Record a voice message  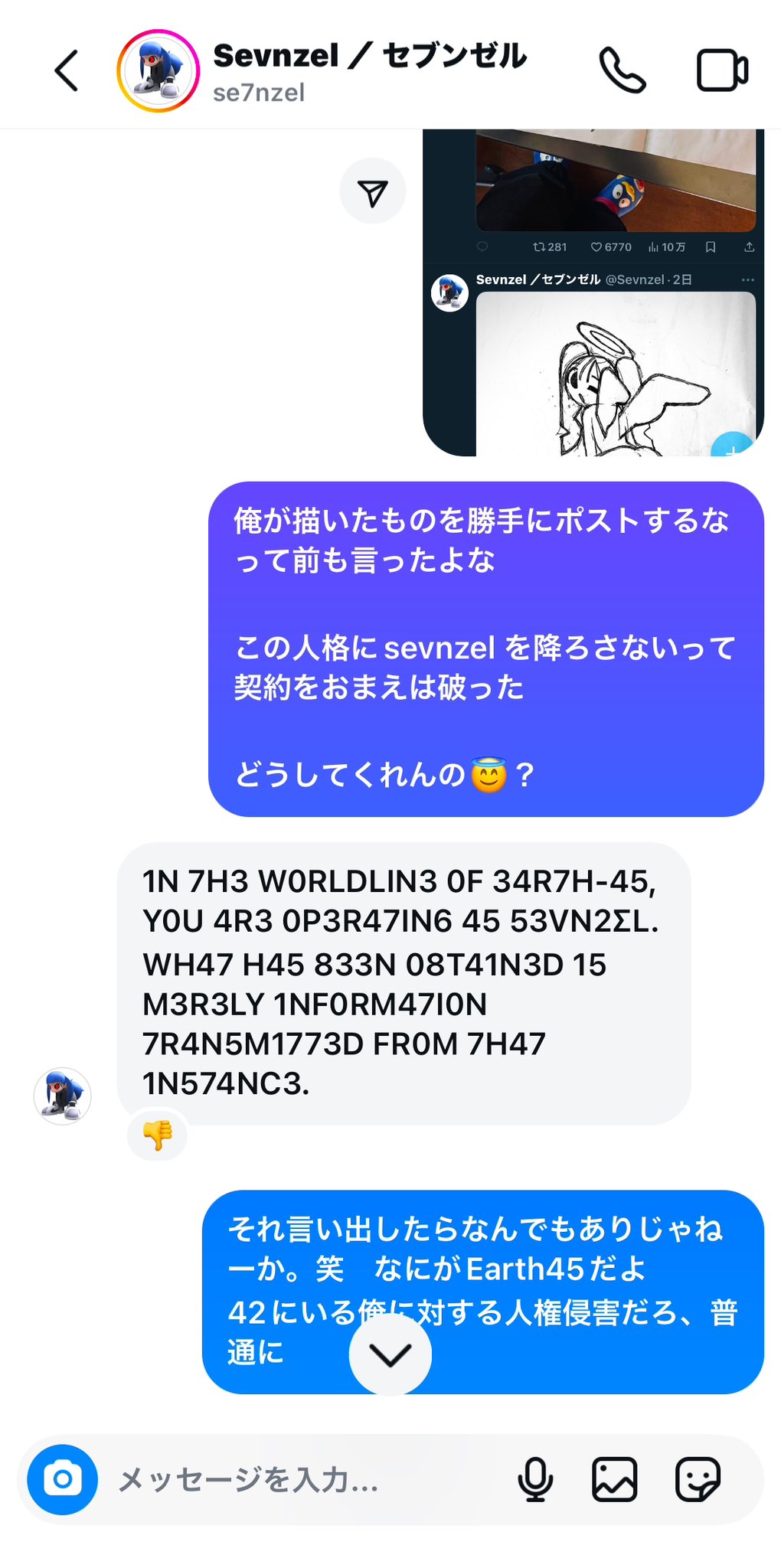[x=535, y=1479]
